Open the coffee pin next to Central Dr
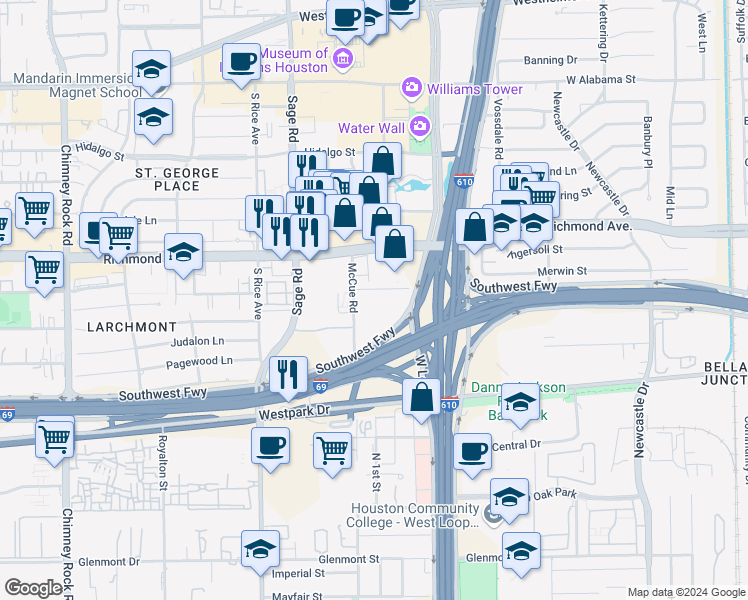This screenshot has width=748, height=600. pos(472,450)
